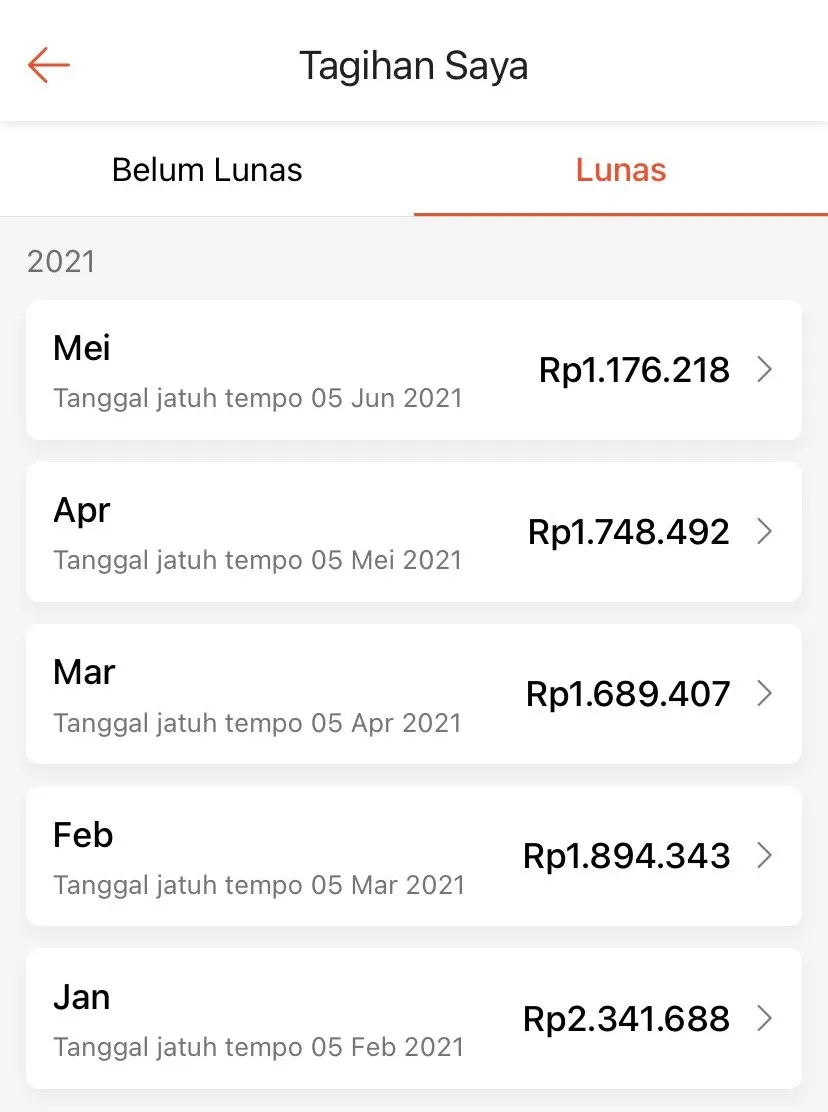The width and height of the screenshot is (828, 1112).
Task: Click the Rp1.176.218 amount on the Mei bill
Action: 634,370
